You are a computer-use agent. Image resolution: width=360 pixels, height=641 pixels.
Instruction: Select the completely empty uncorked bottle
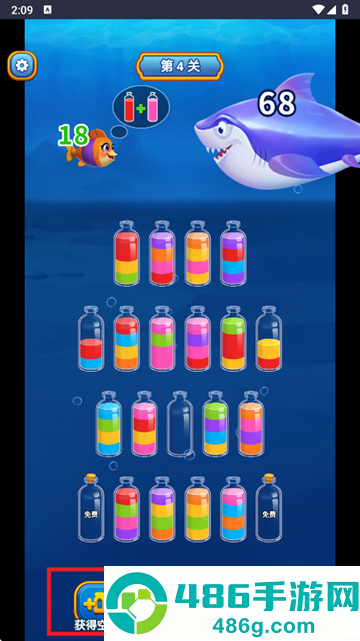pos(180,424)
